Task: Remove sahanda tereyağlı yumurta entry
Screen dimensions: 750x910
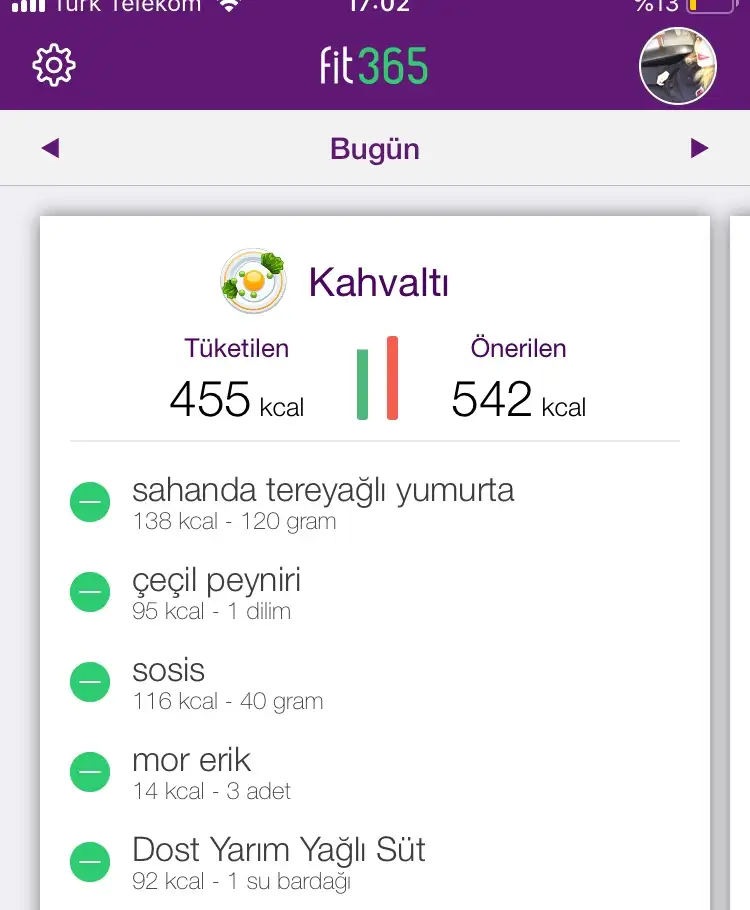Action: point(90,502)
